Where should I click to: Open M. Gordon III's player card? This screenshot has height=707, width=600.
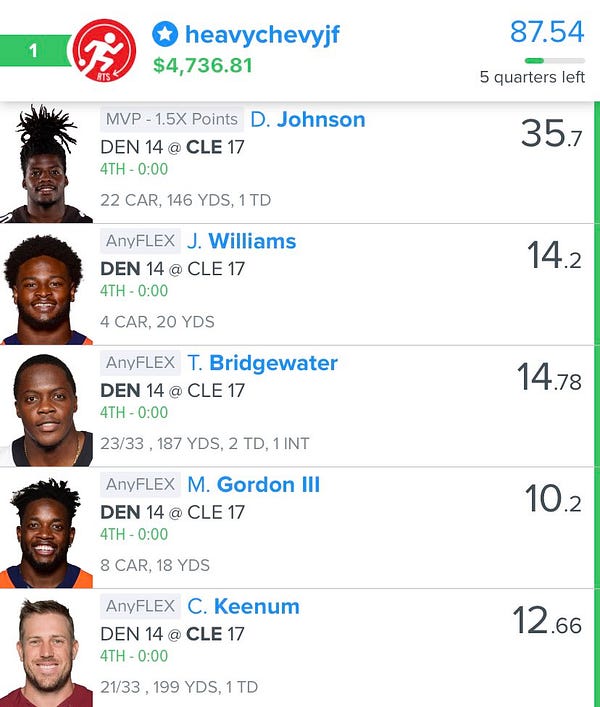(268, 485)
